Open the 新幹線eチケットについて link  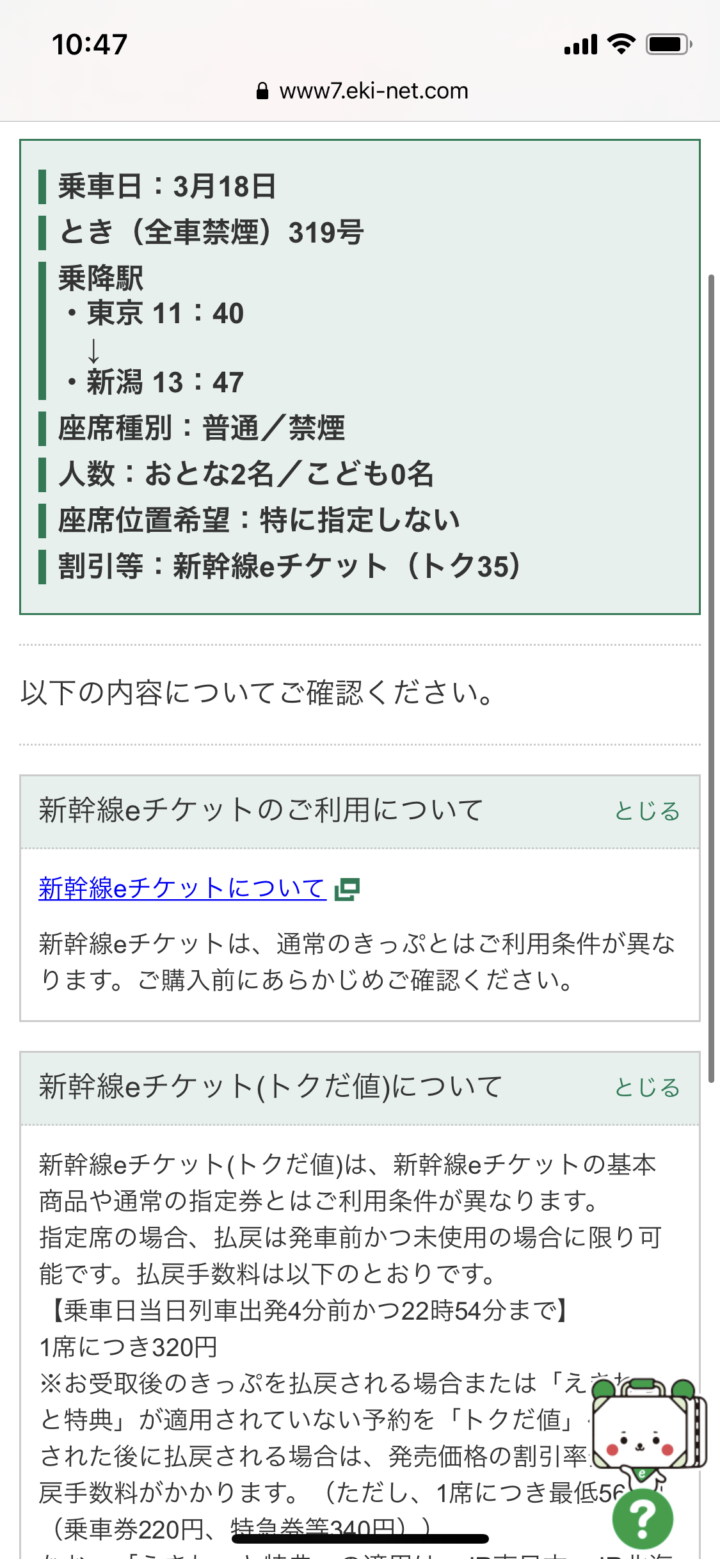click(x=182, y=888)
